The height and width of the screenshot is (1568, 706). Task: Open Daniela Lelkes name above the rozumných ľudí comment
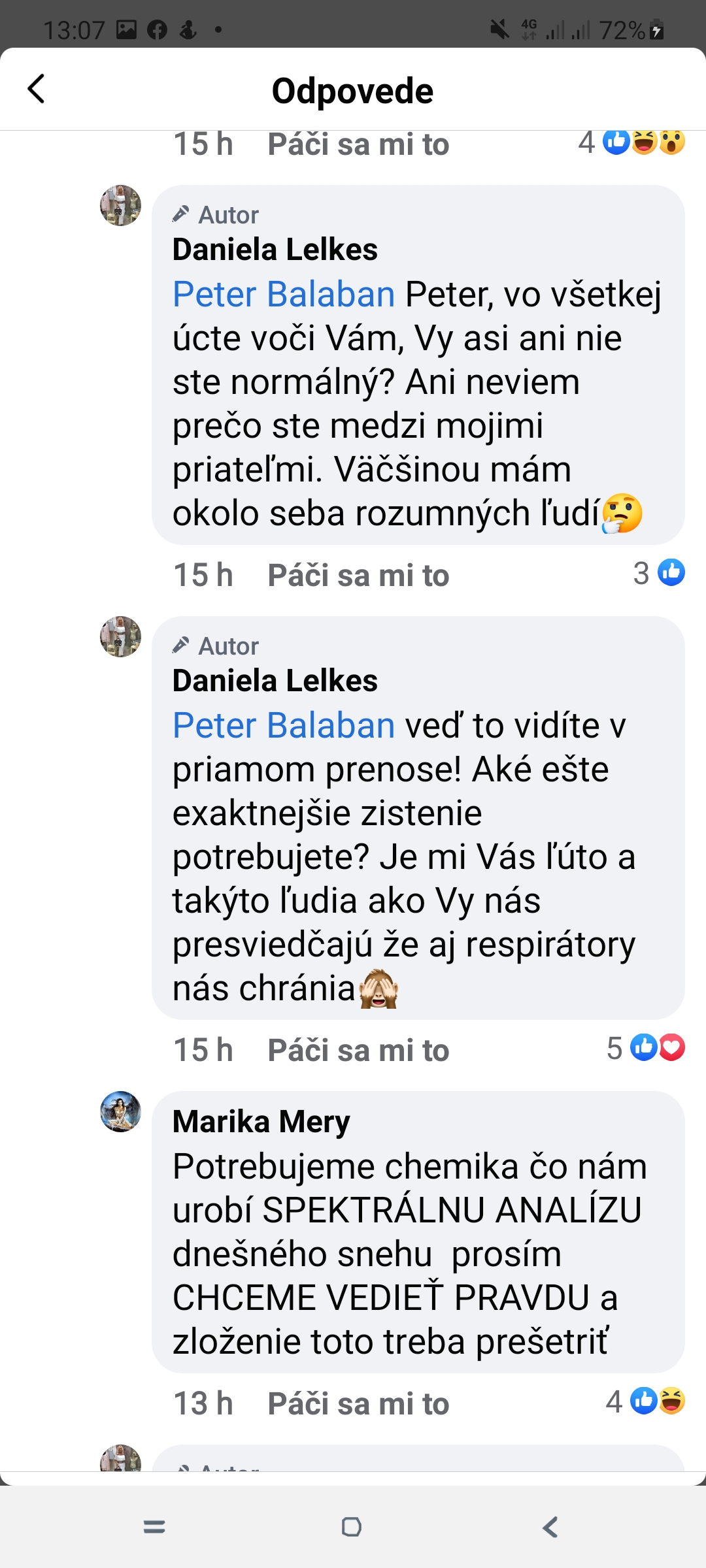pos(275,250)
